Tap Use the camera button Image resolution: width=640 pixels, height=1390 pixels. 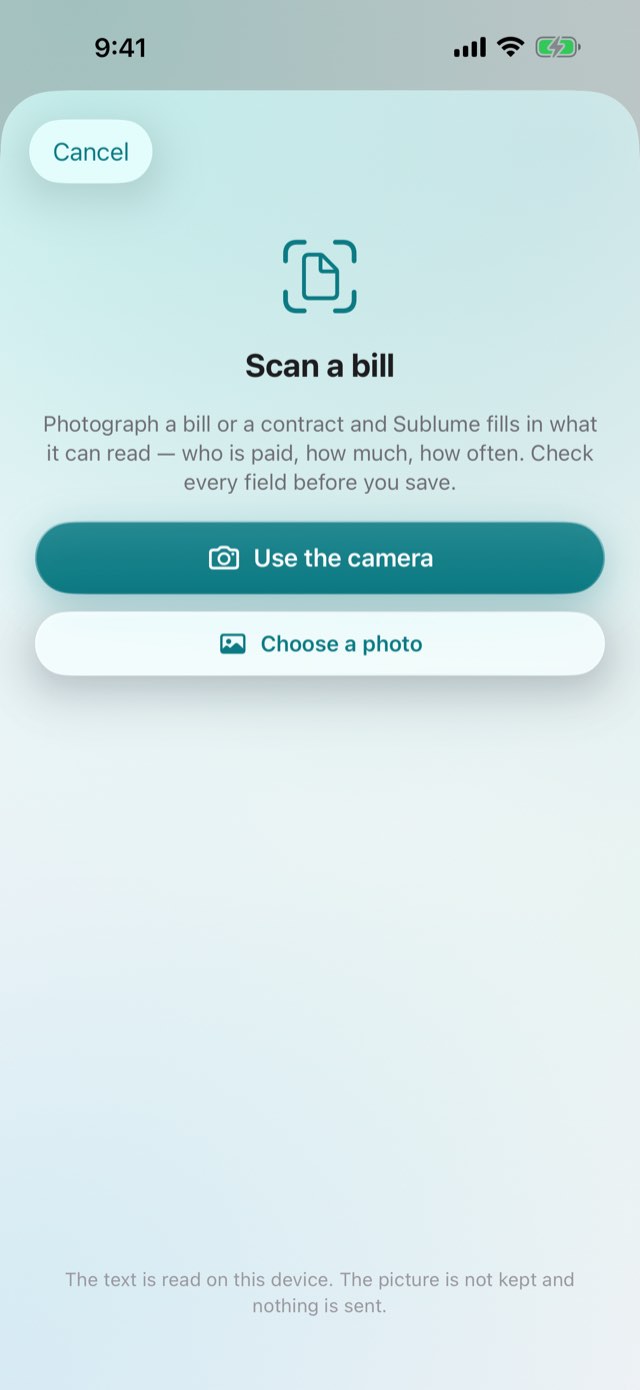[320, 558]
